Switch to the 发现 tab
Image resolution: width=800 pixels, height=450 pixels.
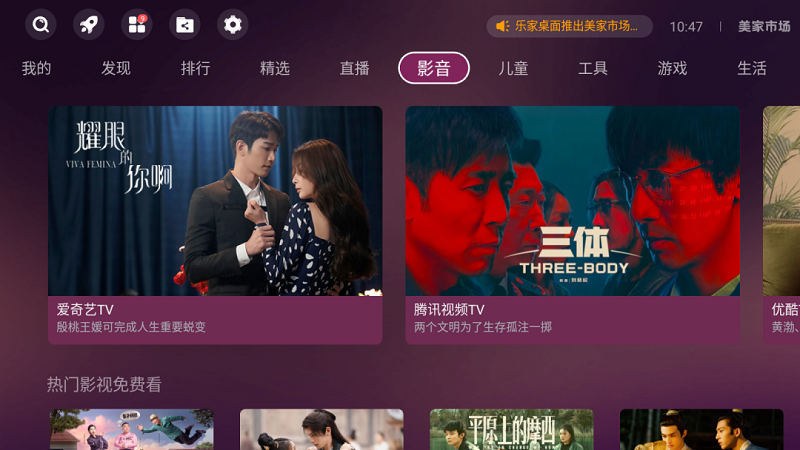click(x=116, y=68)
